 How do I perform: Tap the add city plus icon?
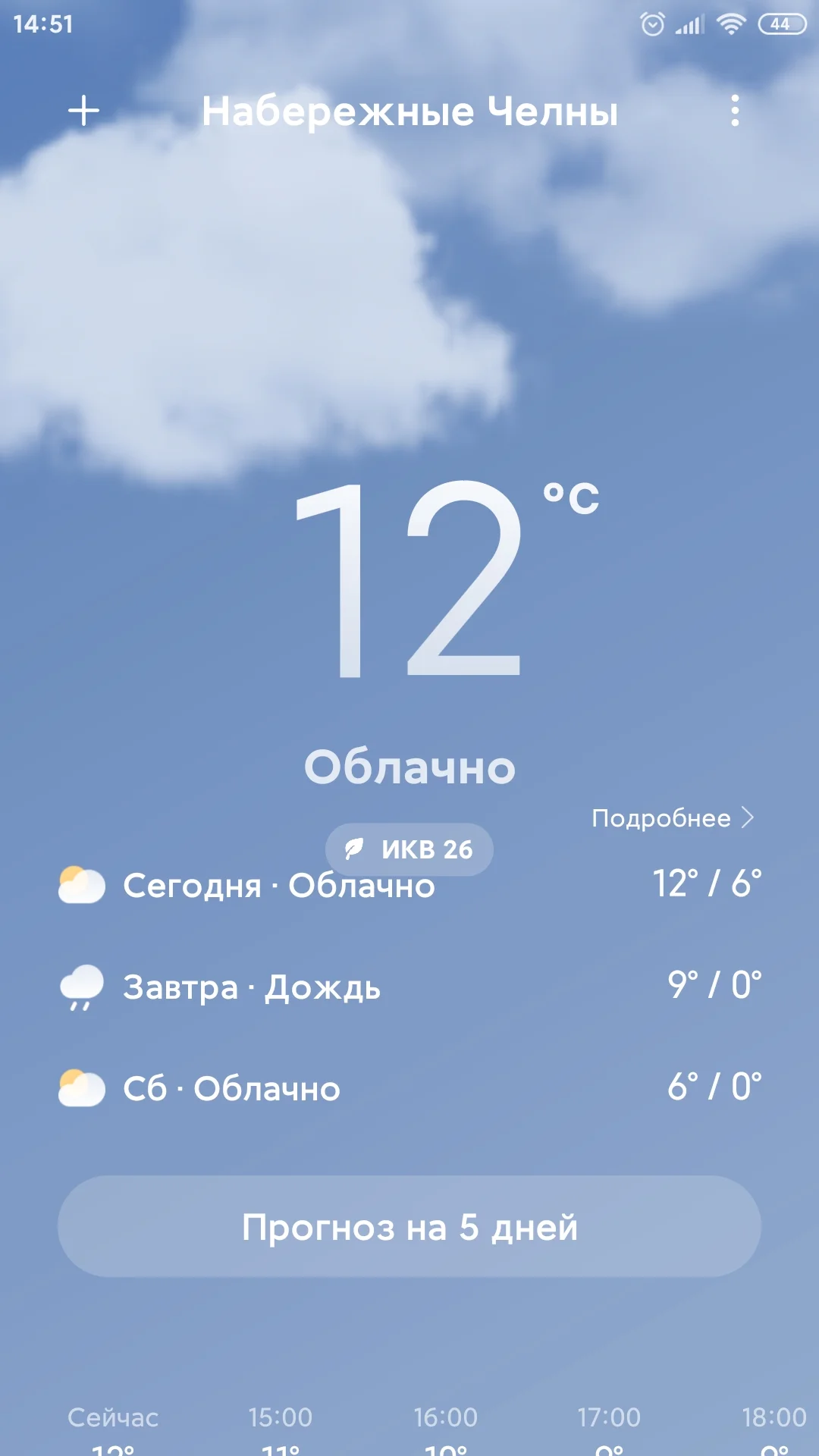83,110
